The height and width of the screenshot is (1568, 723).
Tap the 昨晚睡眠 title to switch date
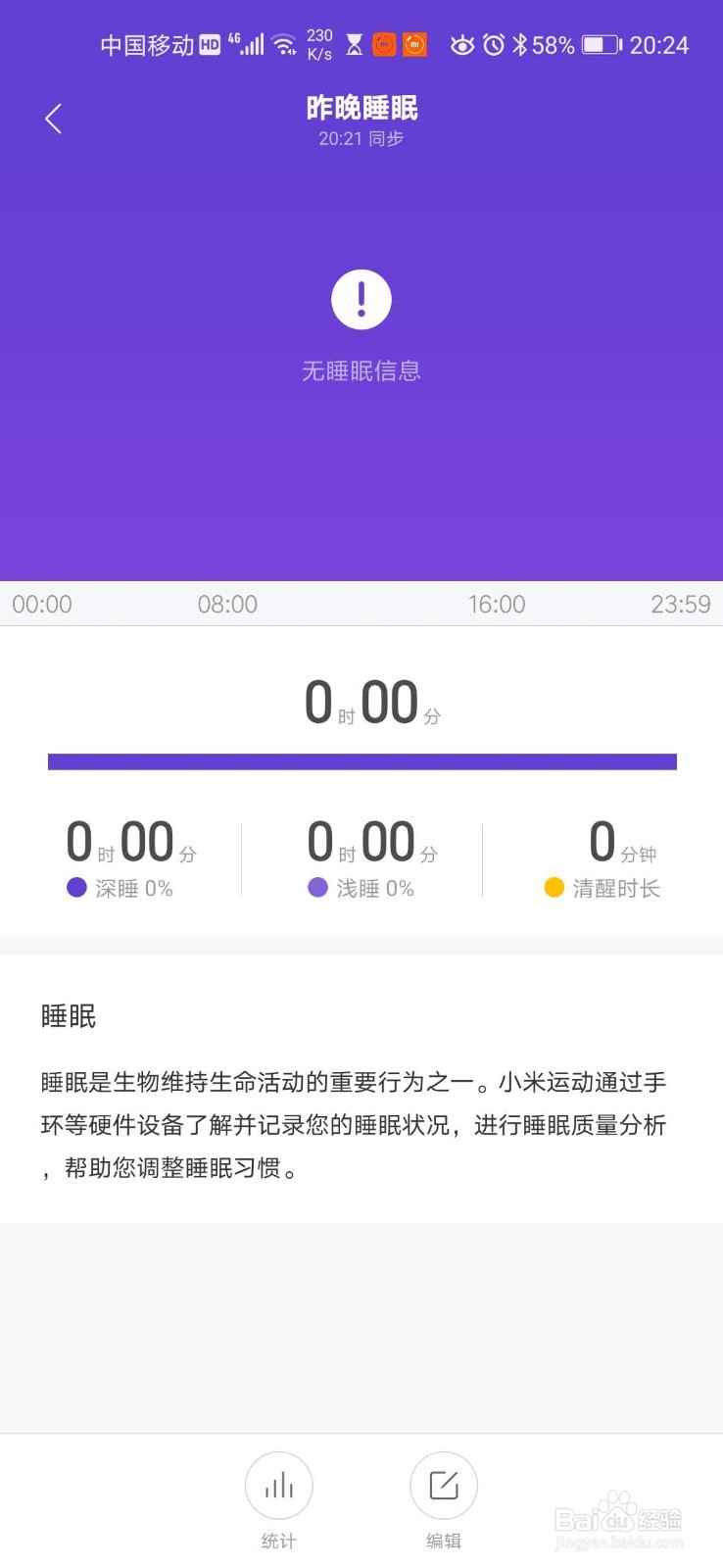point(361,108)
